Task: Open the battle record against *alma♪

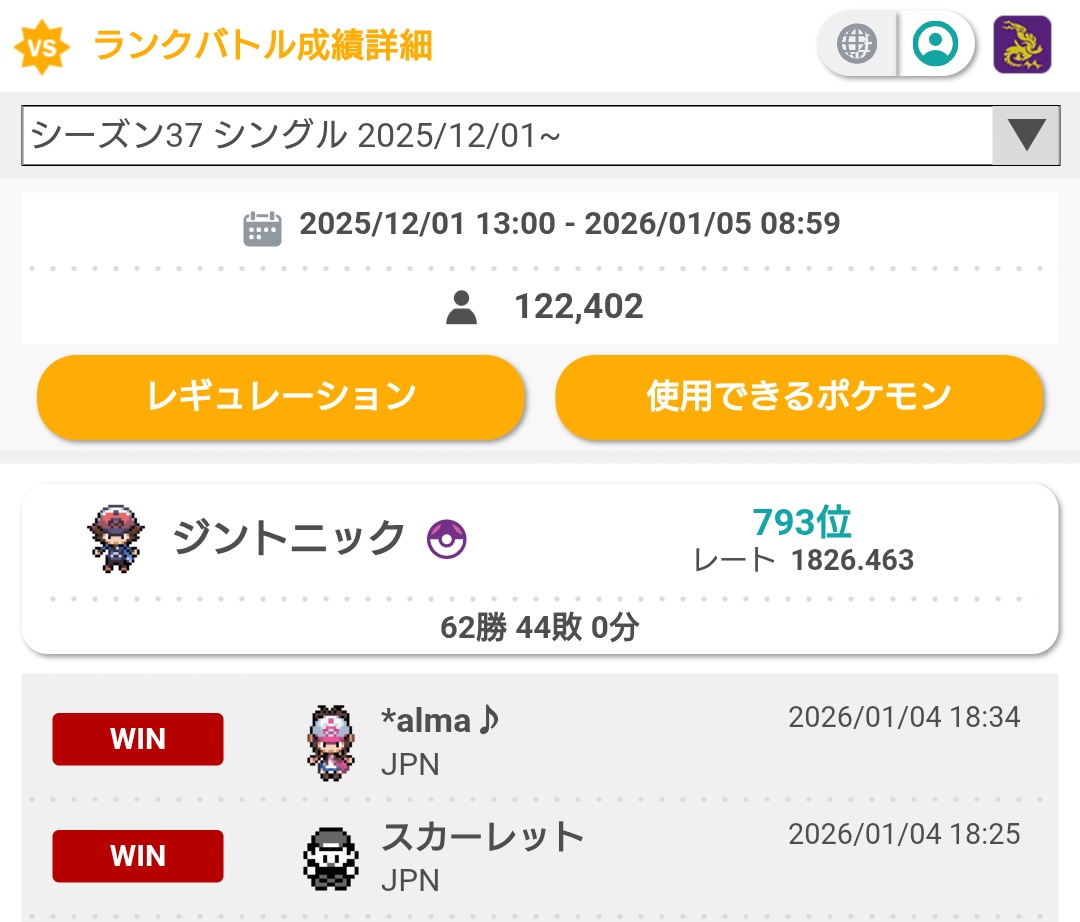Action: point(540,741)
